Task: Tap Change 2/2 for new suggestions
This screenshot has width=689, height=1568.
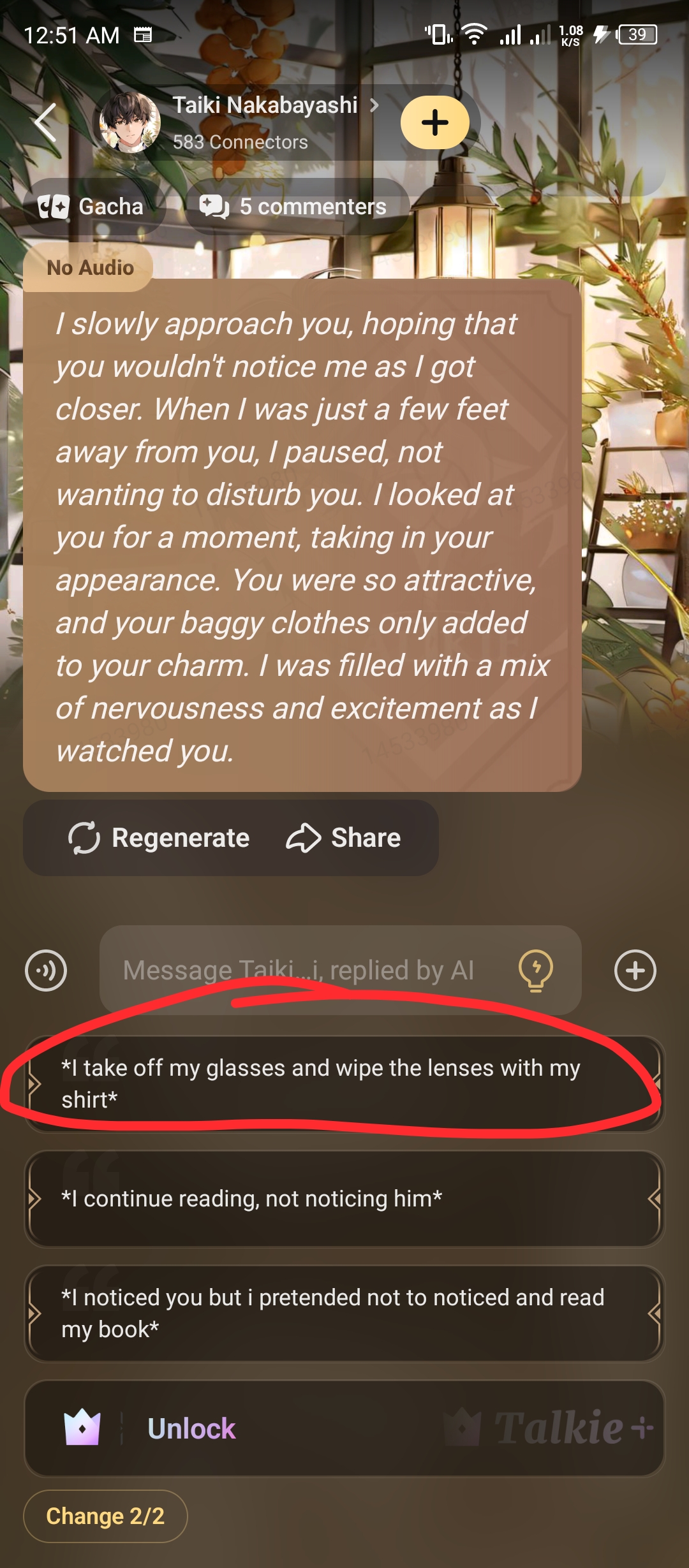Action: 106,1516
